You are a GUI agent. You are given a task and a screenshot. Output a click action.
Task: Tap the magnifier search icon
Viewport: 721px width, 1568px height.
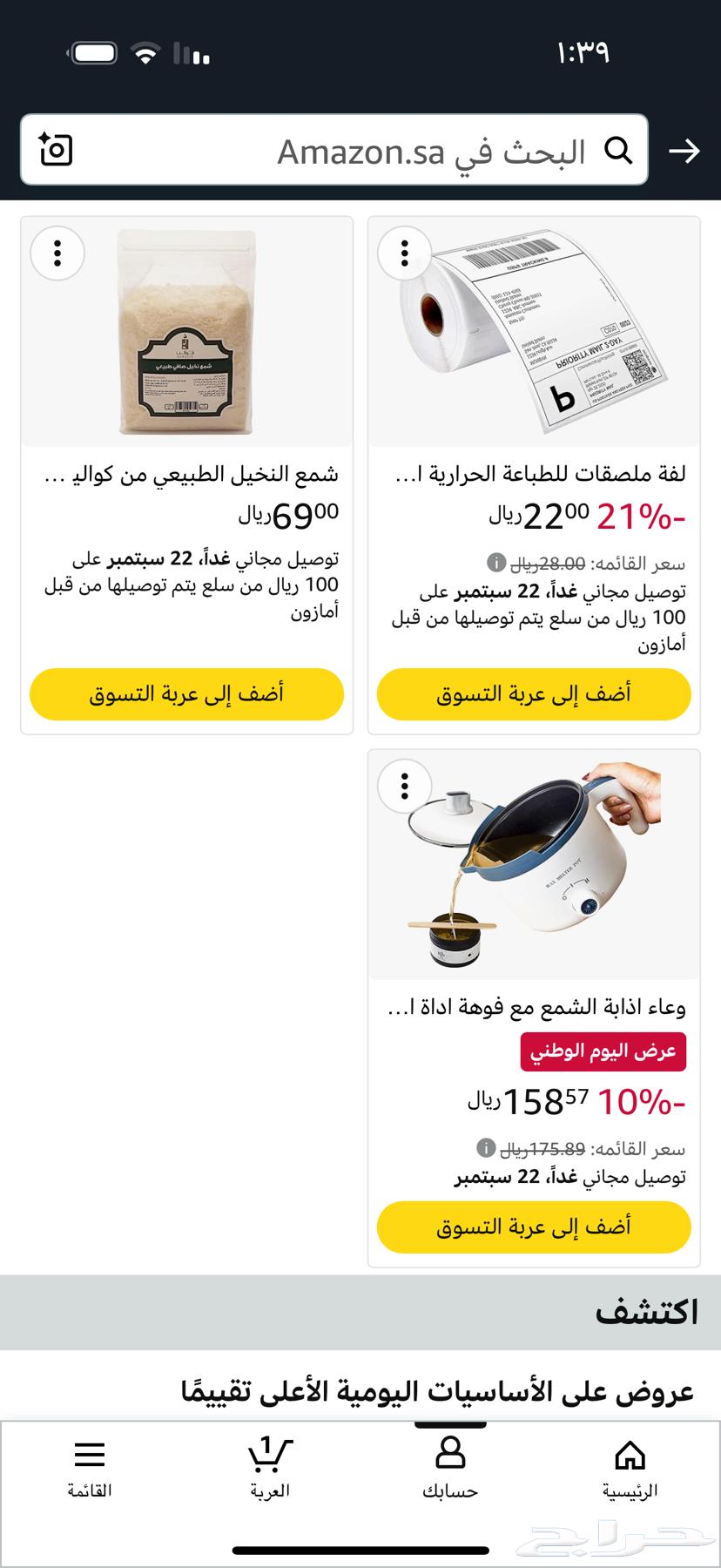pos(620,151)
